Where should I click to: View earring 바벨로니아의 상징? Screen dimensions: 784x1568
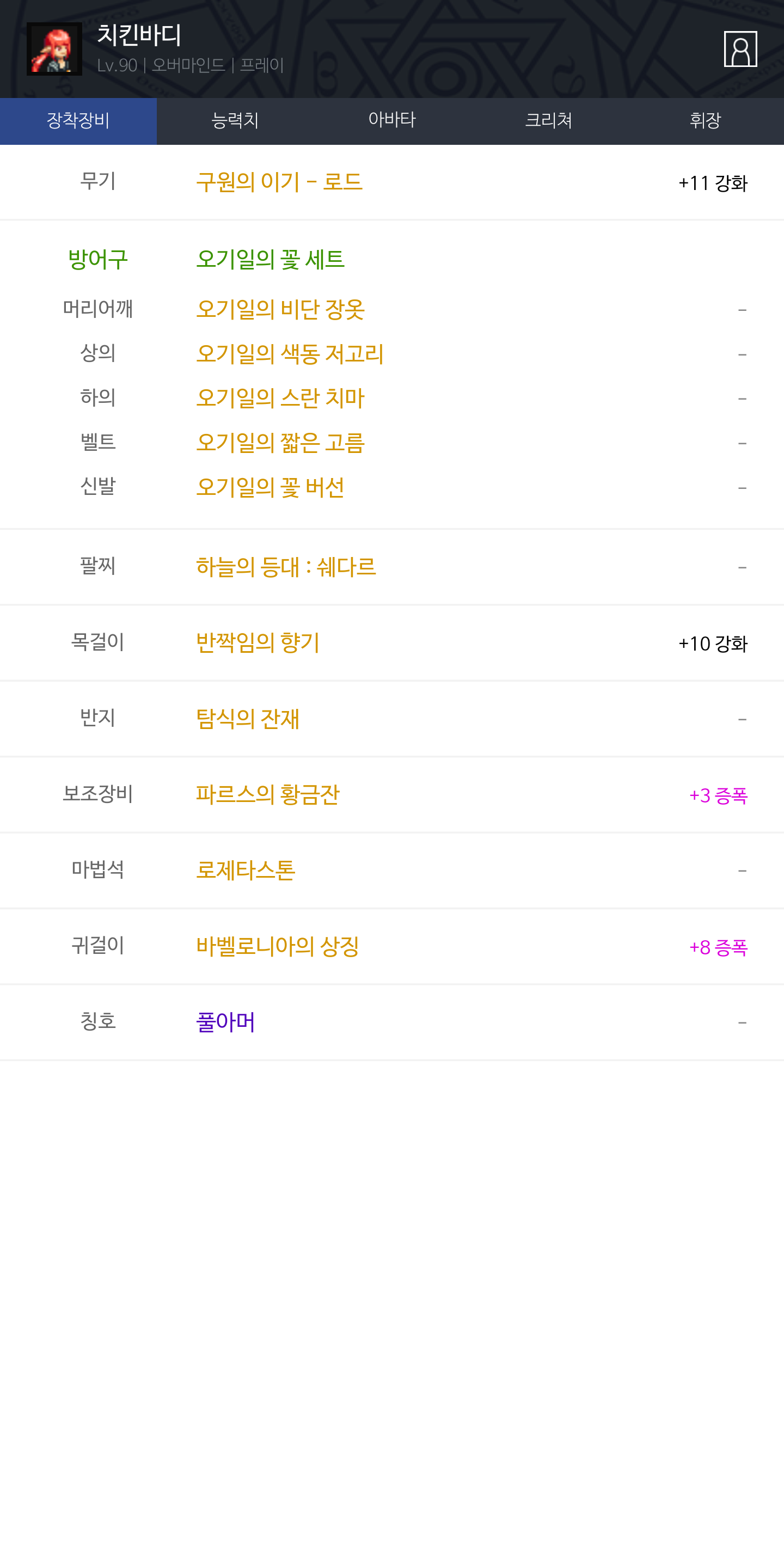[277, 947]
